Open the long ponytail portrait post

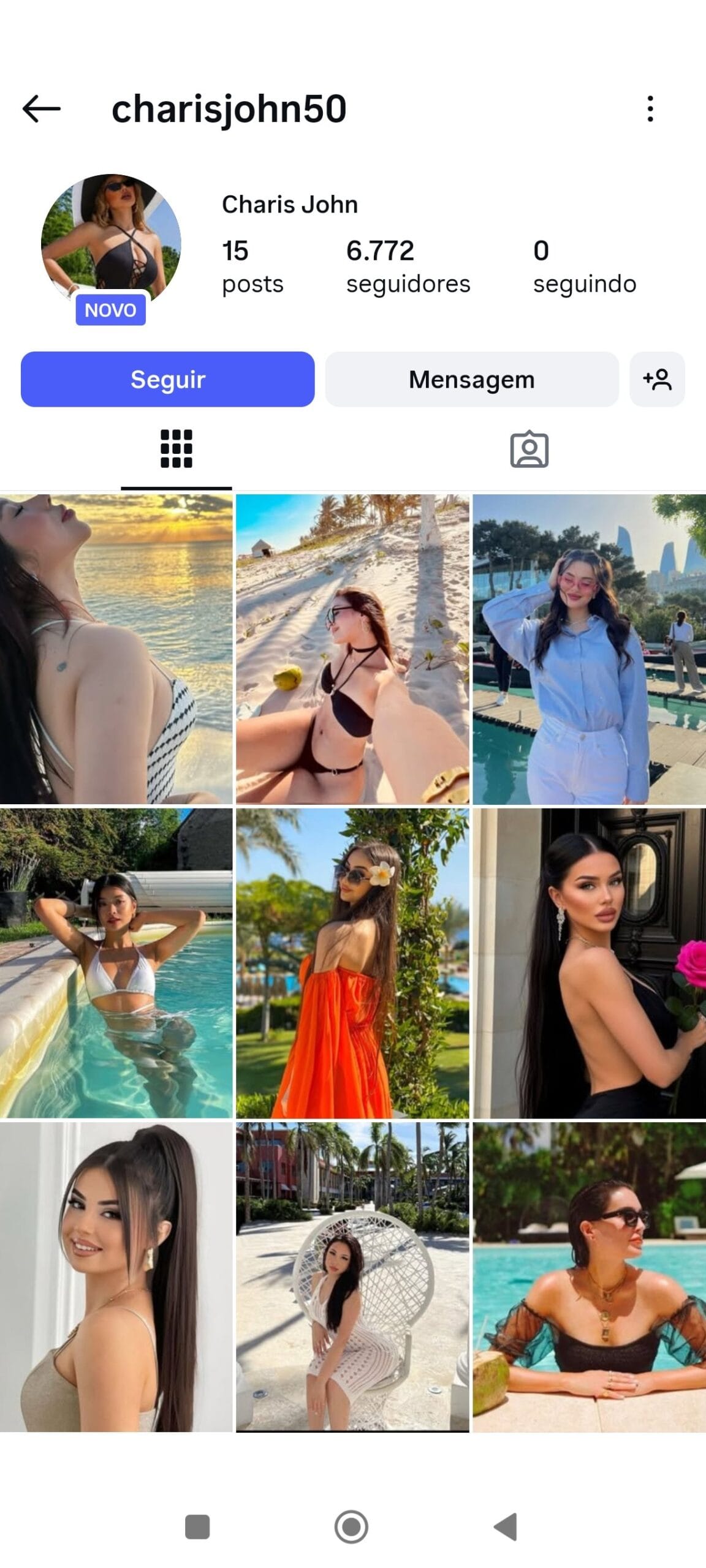coord(116,1276)
